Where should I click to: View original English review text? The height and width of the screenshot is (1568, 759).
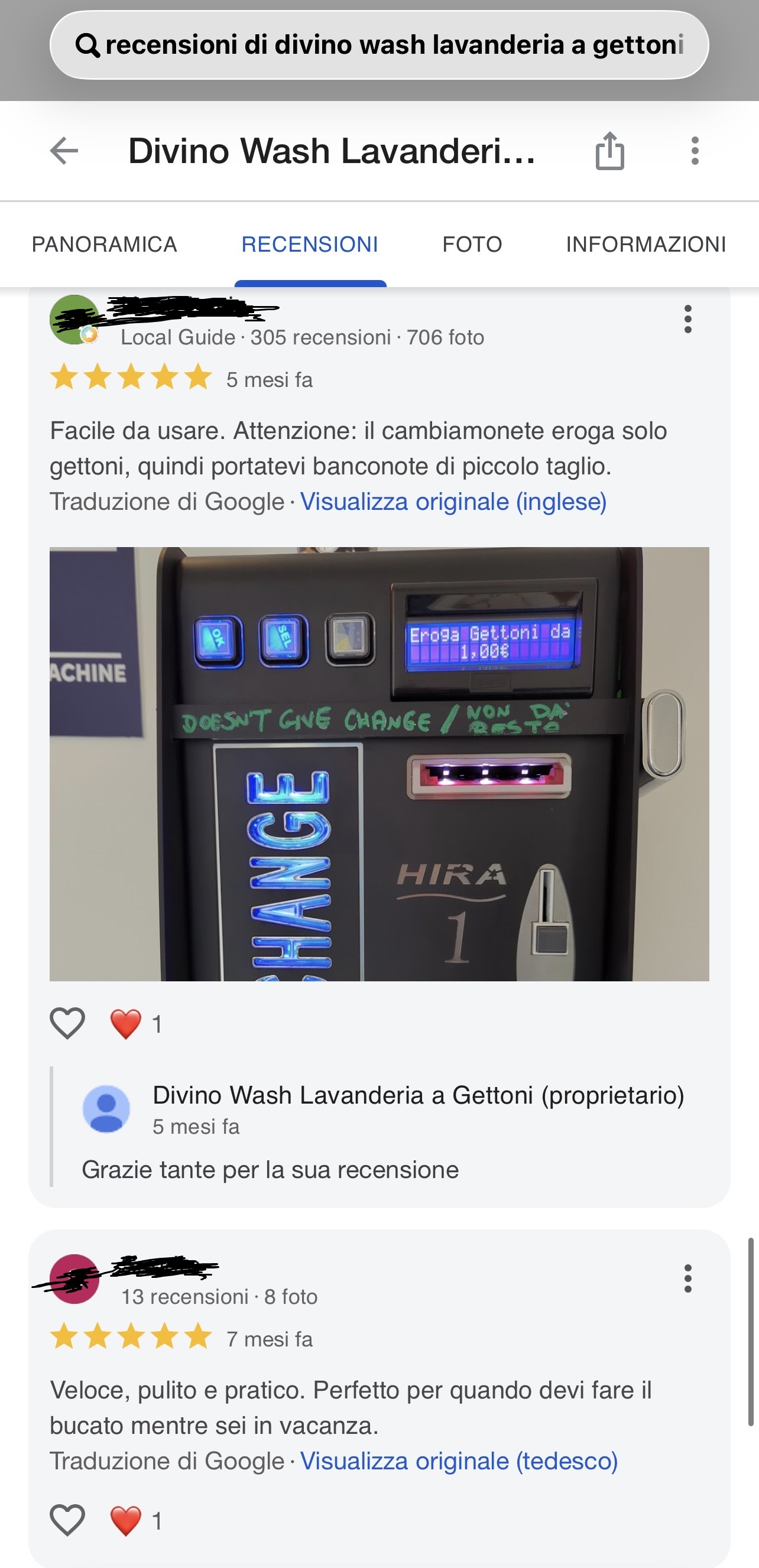pos(453,502)
